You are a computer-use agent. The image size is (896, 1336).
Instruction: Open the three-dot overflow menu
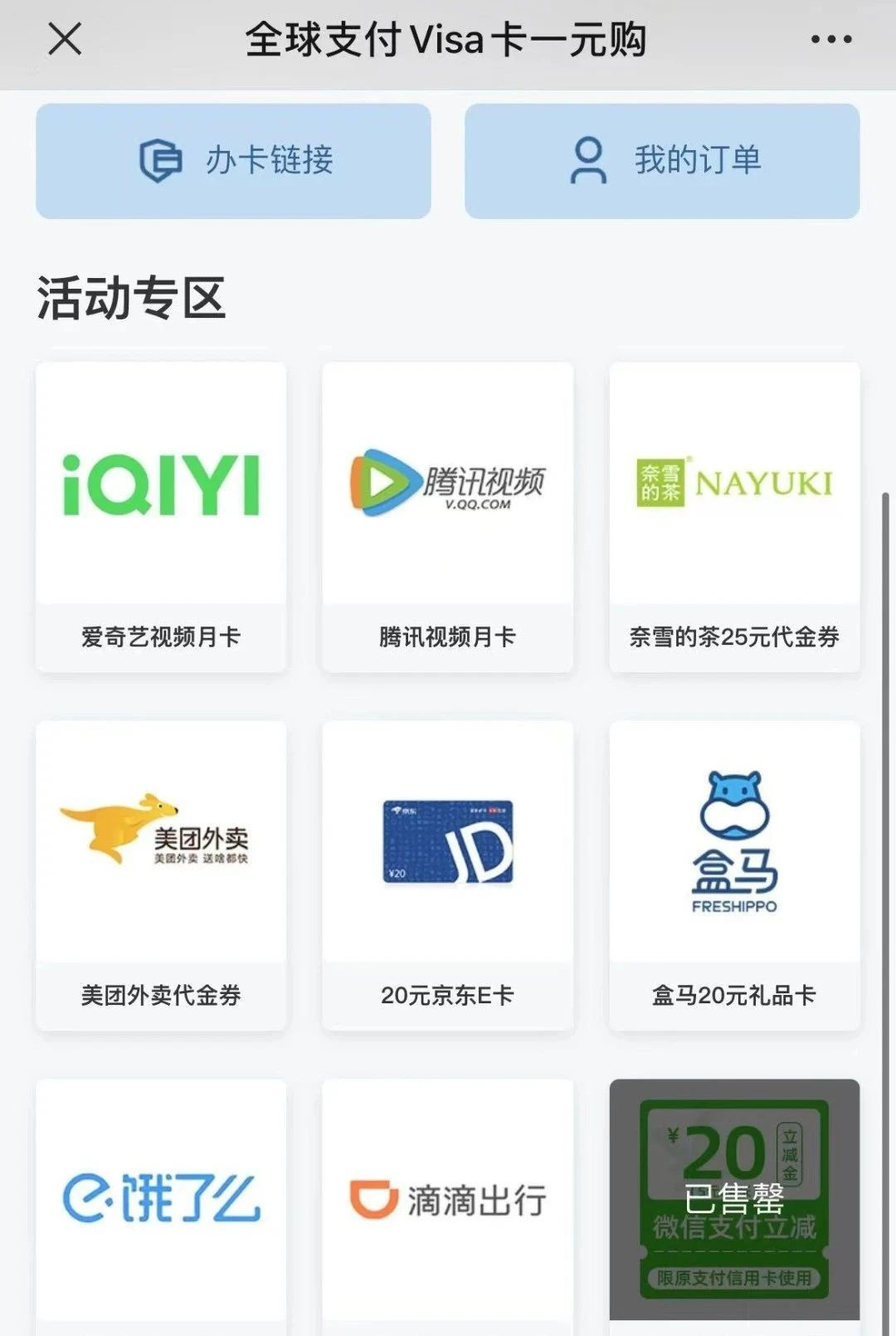click(x=830, y=39)
